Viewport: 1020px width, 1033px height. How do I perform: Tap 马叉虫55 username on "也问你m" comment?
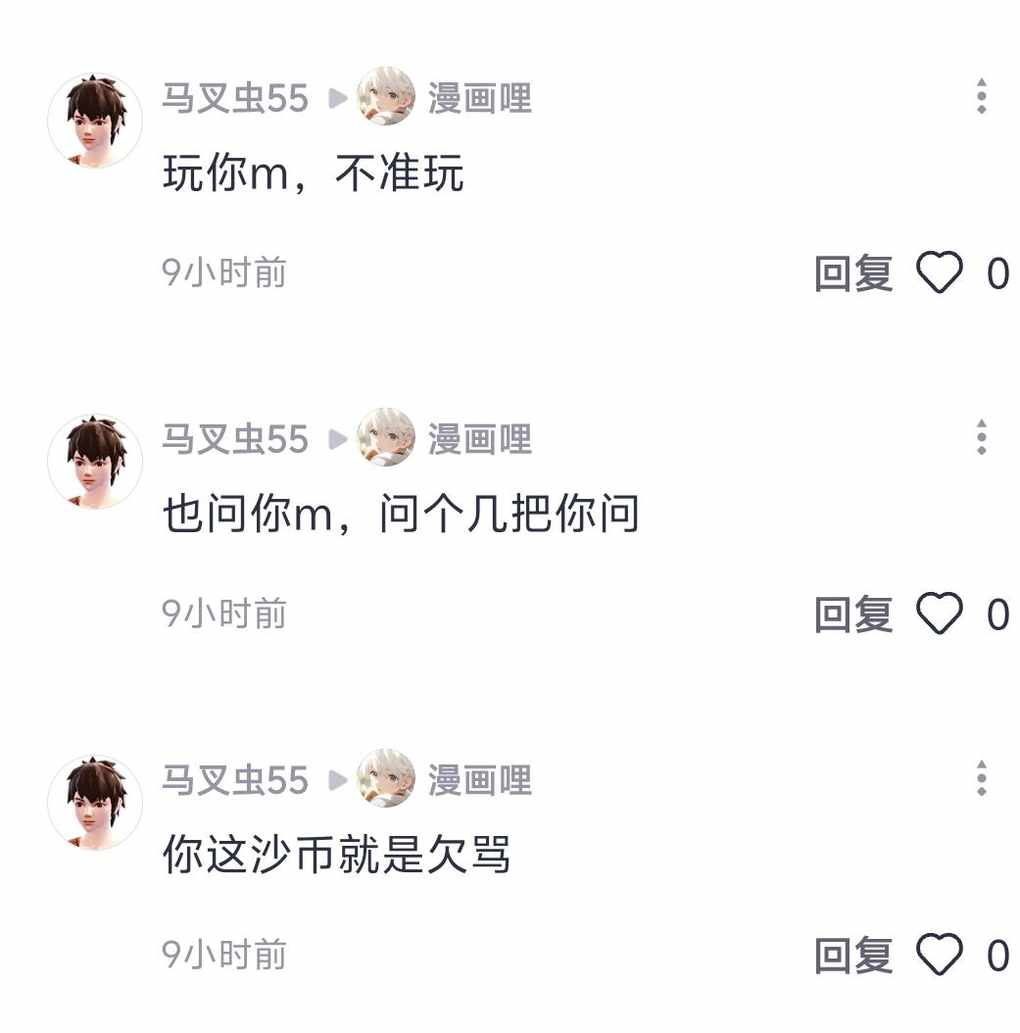[x=235, y=439]
